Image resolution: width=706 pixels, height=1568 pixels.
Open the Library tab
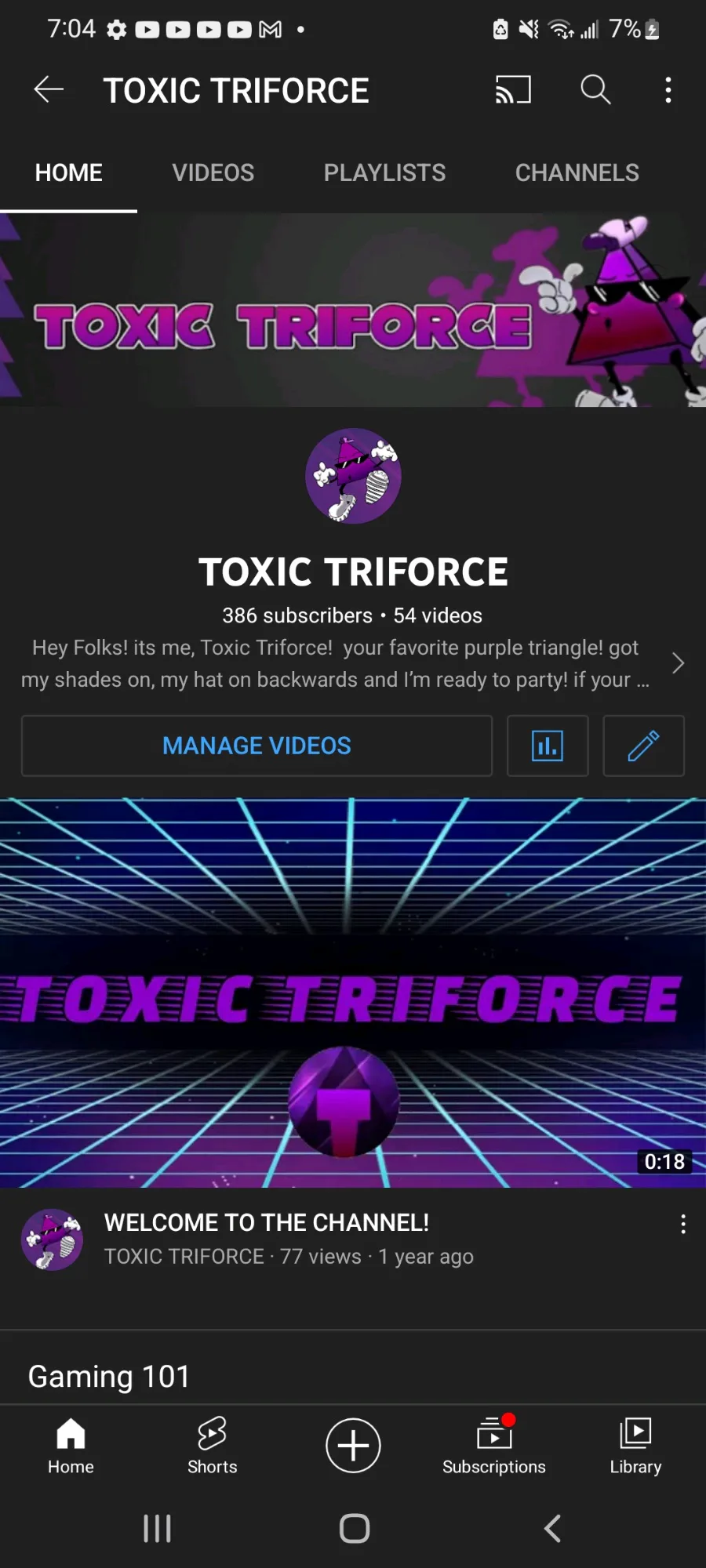click(635, 1446)
